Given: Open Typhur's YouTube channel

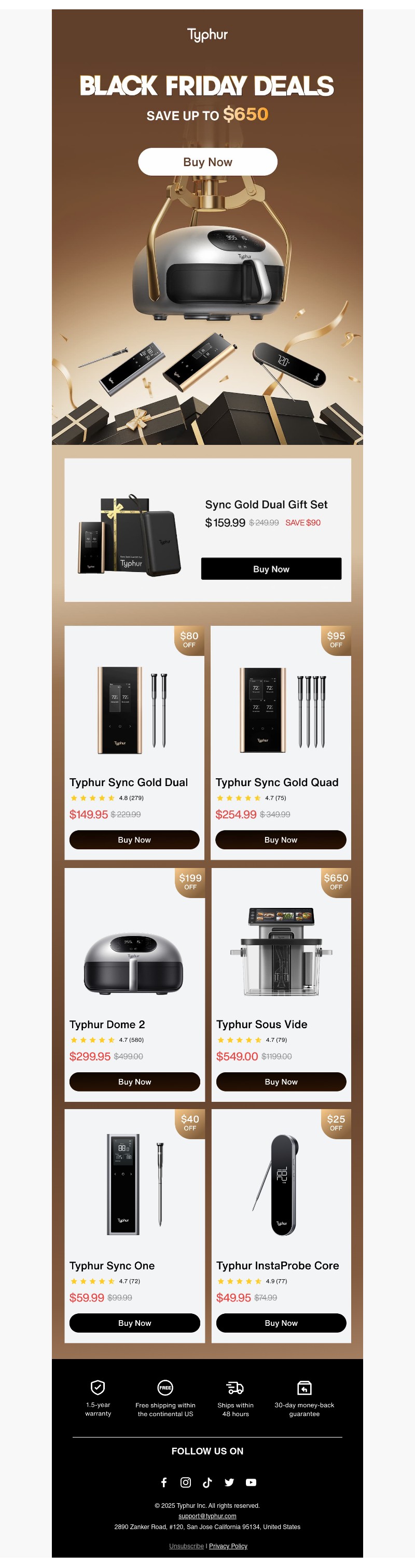Looking at the screenshot, I should click(x=251, y=1482).
